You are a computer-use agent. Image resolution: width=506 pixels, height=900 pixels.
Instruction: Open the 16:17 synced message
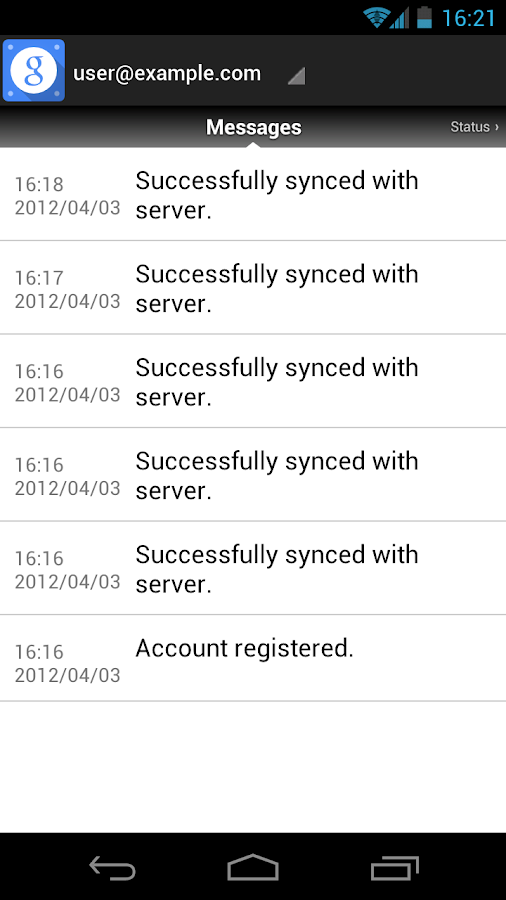point(253,288)
